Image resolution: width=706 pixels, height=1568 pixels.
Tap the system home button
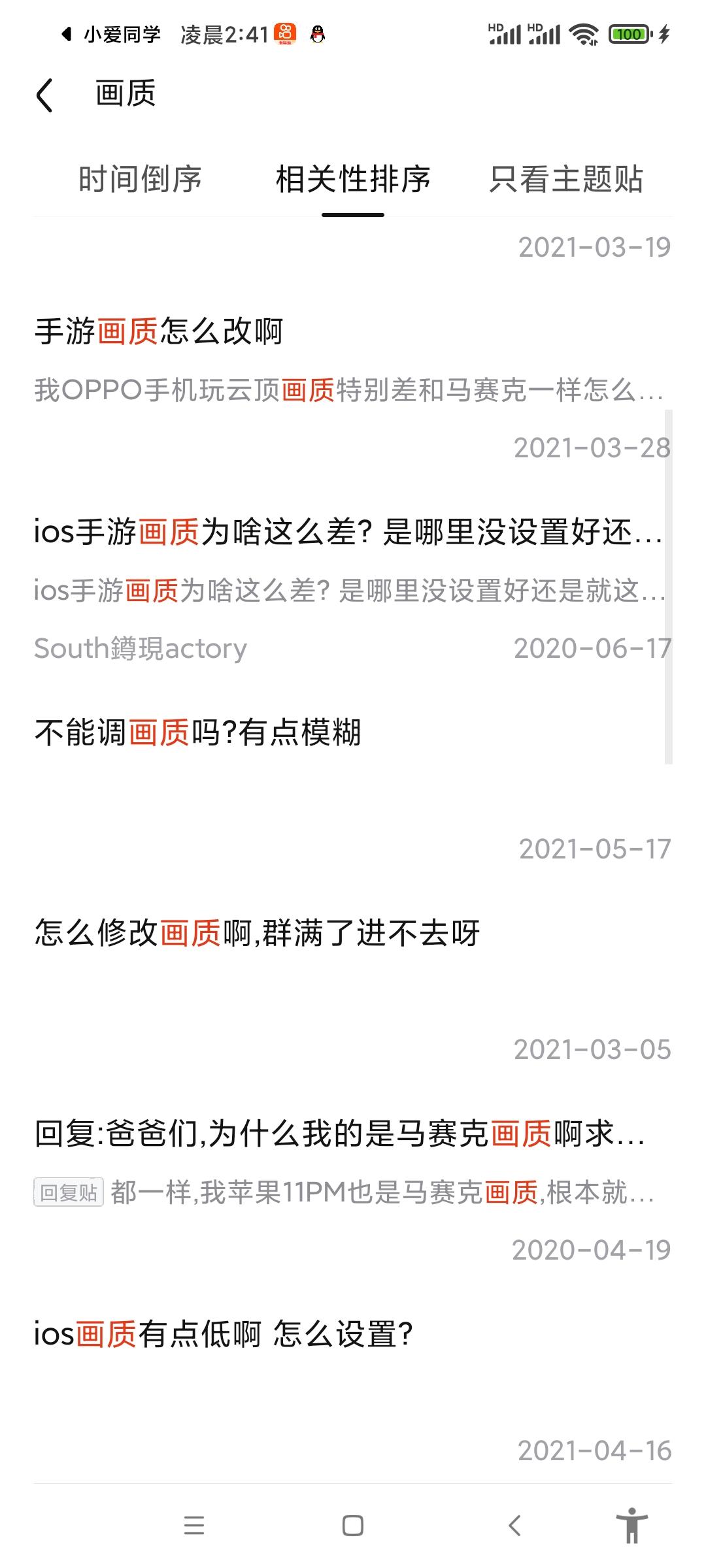[353, 1526]
